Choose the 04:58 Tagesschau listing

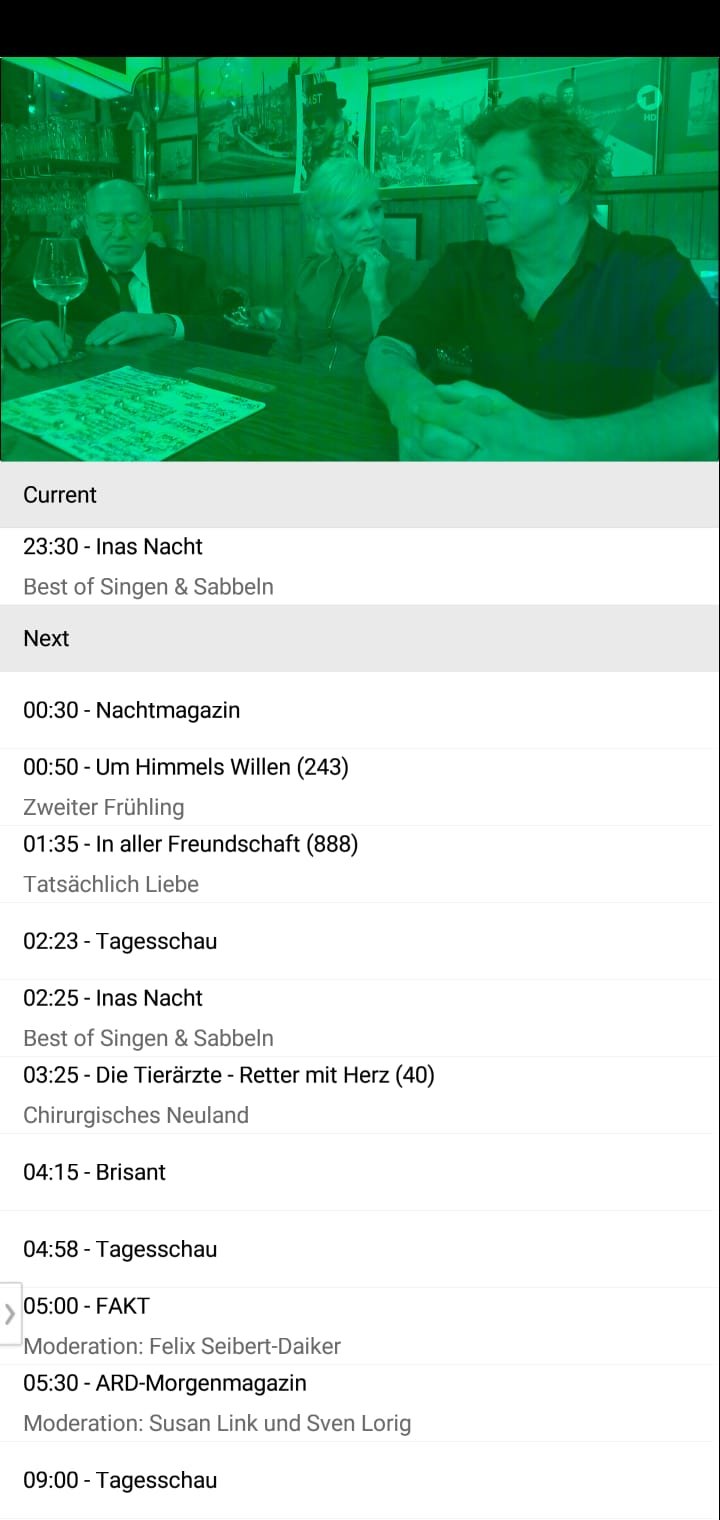(x=360, y=1249)
